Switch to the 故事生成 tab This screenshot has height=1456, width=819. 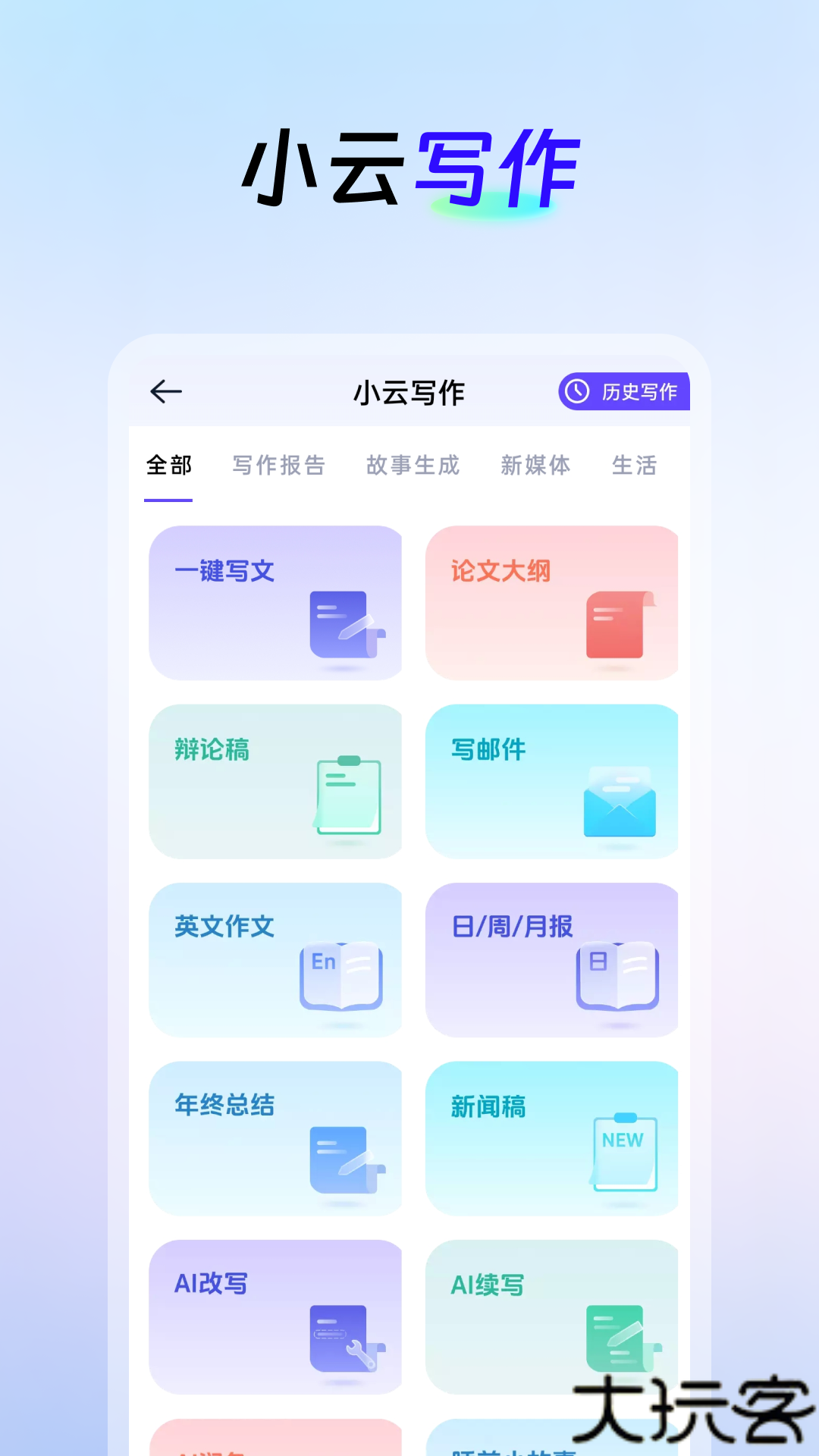coord(413,466)
